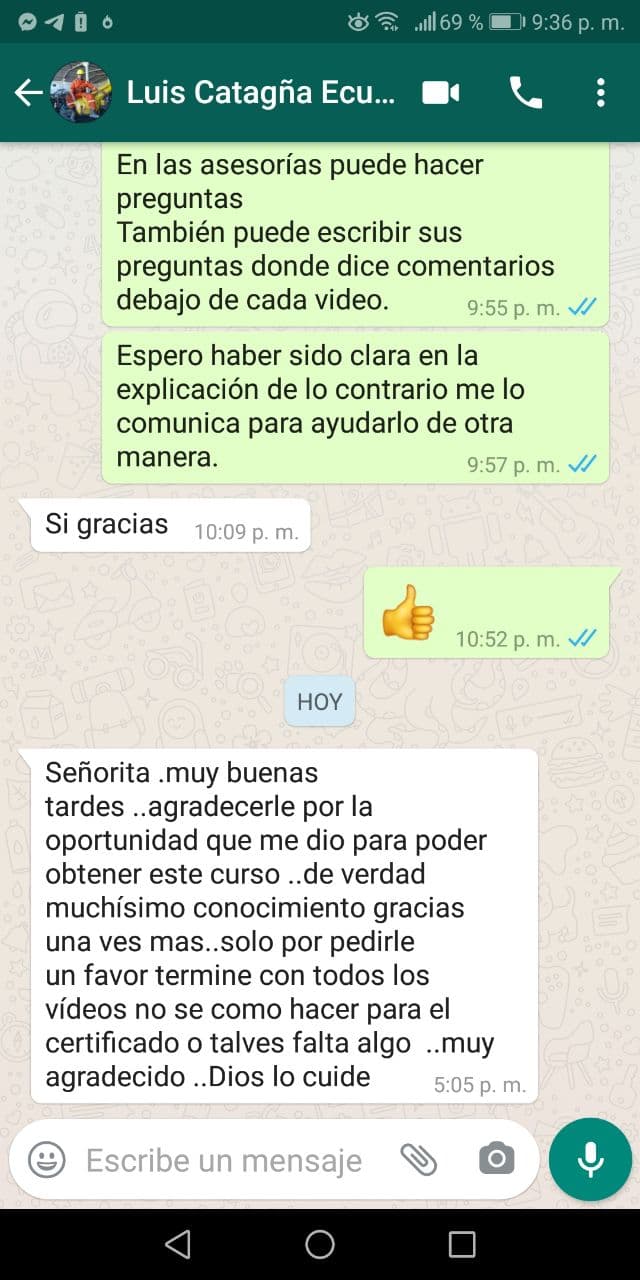Open the emoji picker
The height and width of the screenshot is (1280, 640).
tap(46, 1160)
